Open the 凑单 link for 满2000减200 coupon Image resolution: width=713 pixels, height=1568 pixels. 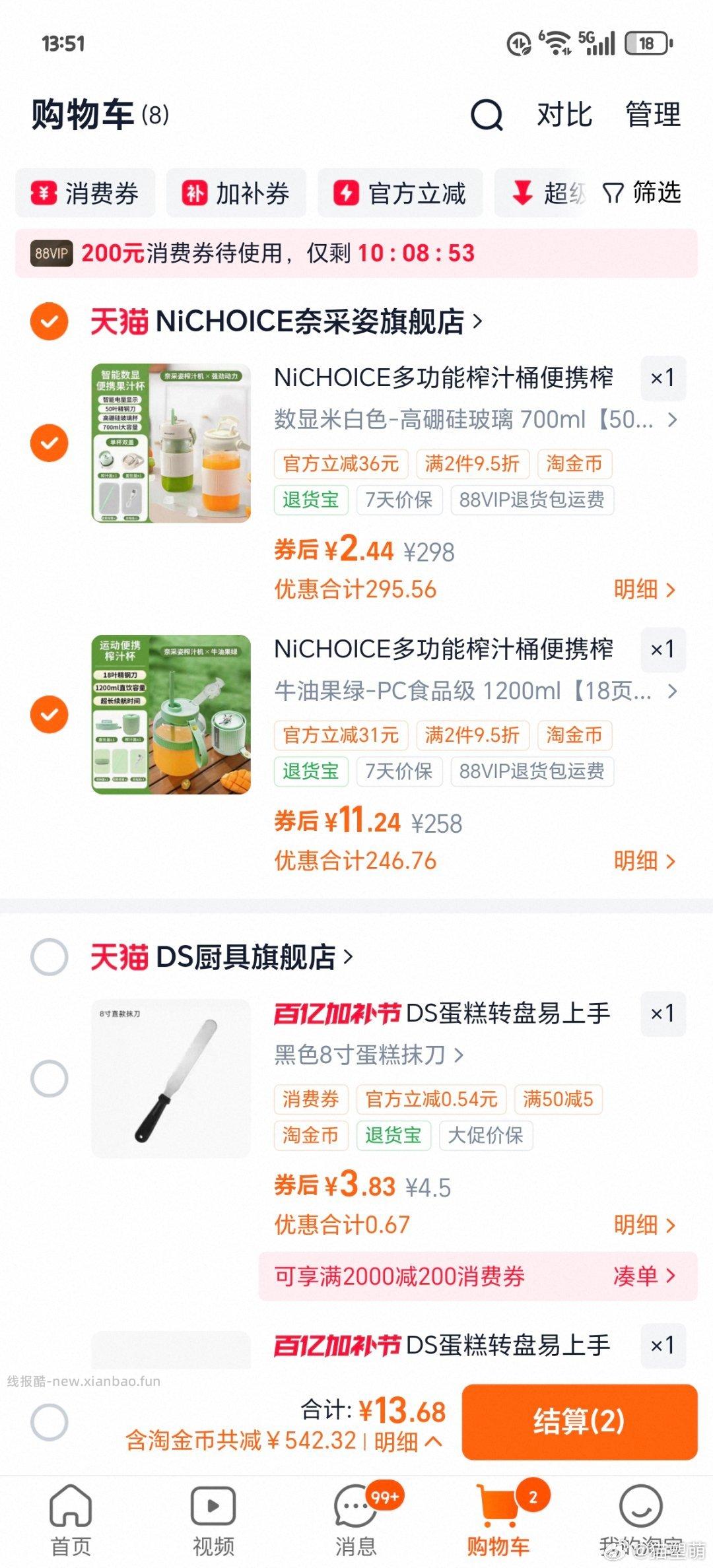643,1277
